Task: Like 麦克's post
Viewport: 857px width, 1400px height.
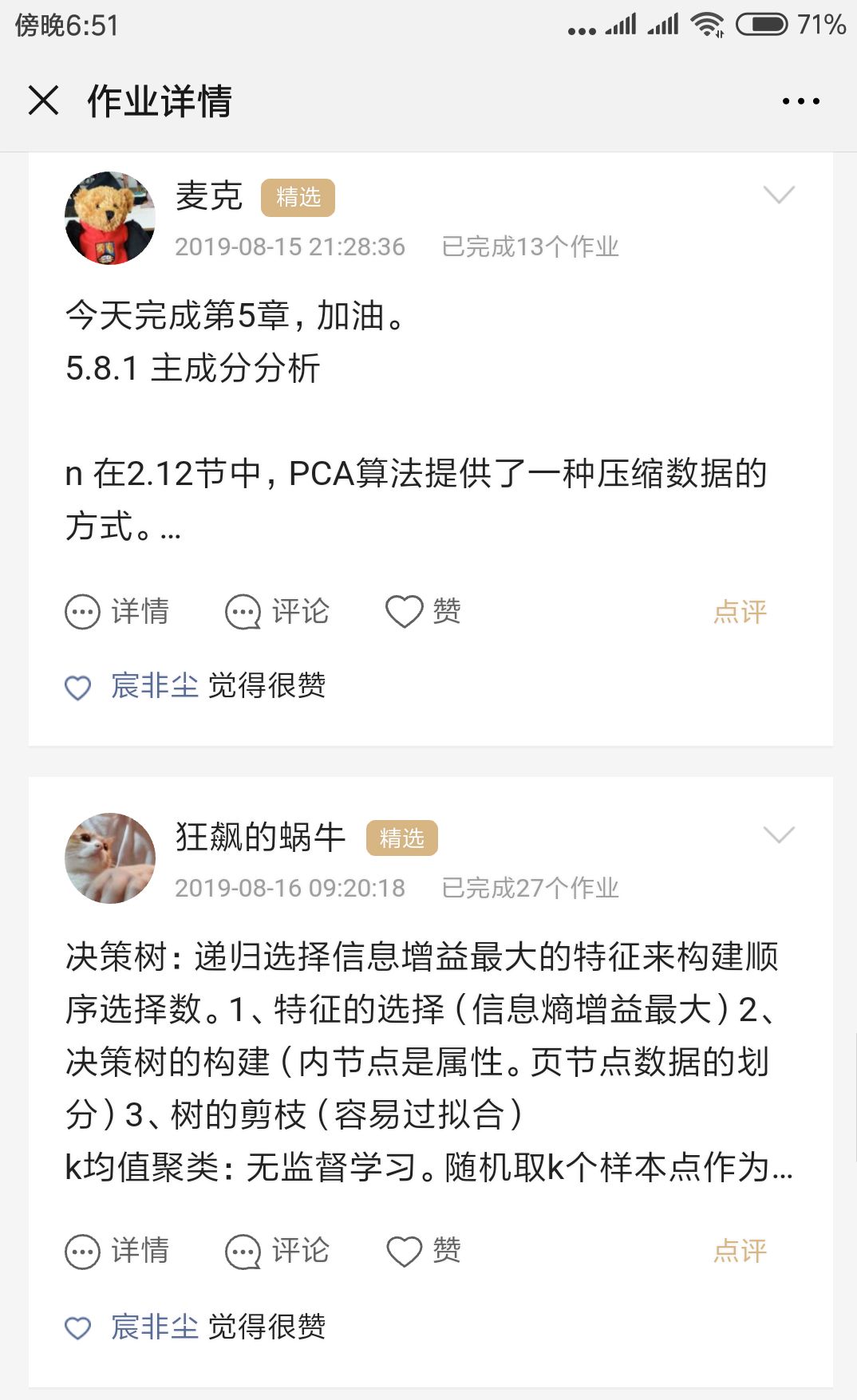Action: tap(423, 612)
